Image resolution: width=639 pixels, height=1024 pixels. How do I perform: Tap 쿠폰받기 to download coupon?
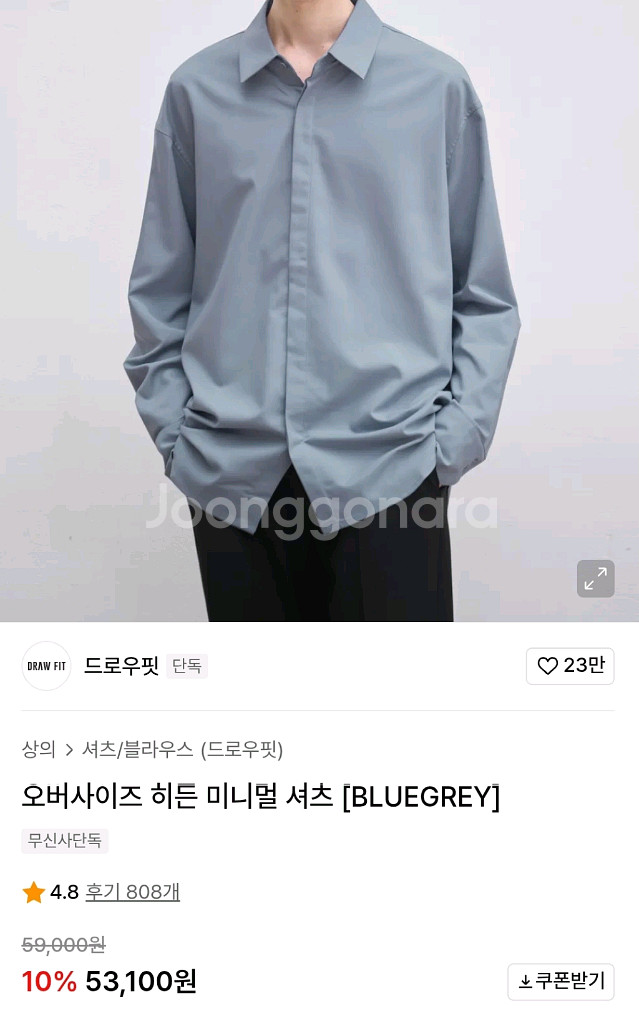point(561,982)
